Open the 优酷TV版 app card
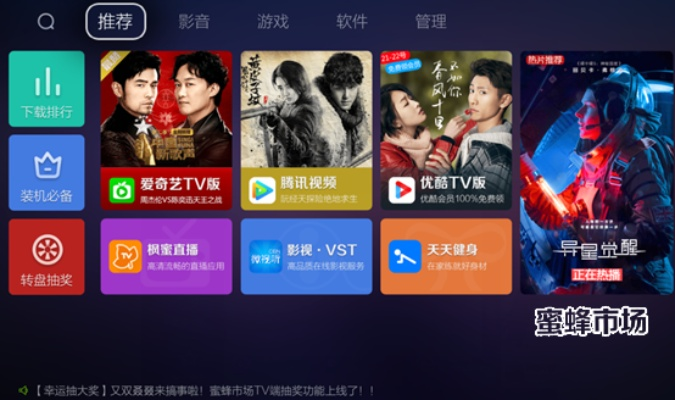This screenshot has height=400, width=675. 446,130
